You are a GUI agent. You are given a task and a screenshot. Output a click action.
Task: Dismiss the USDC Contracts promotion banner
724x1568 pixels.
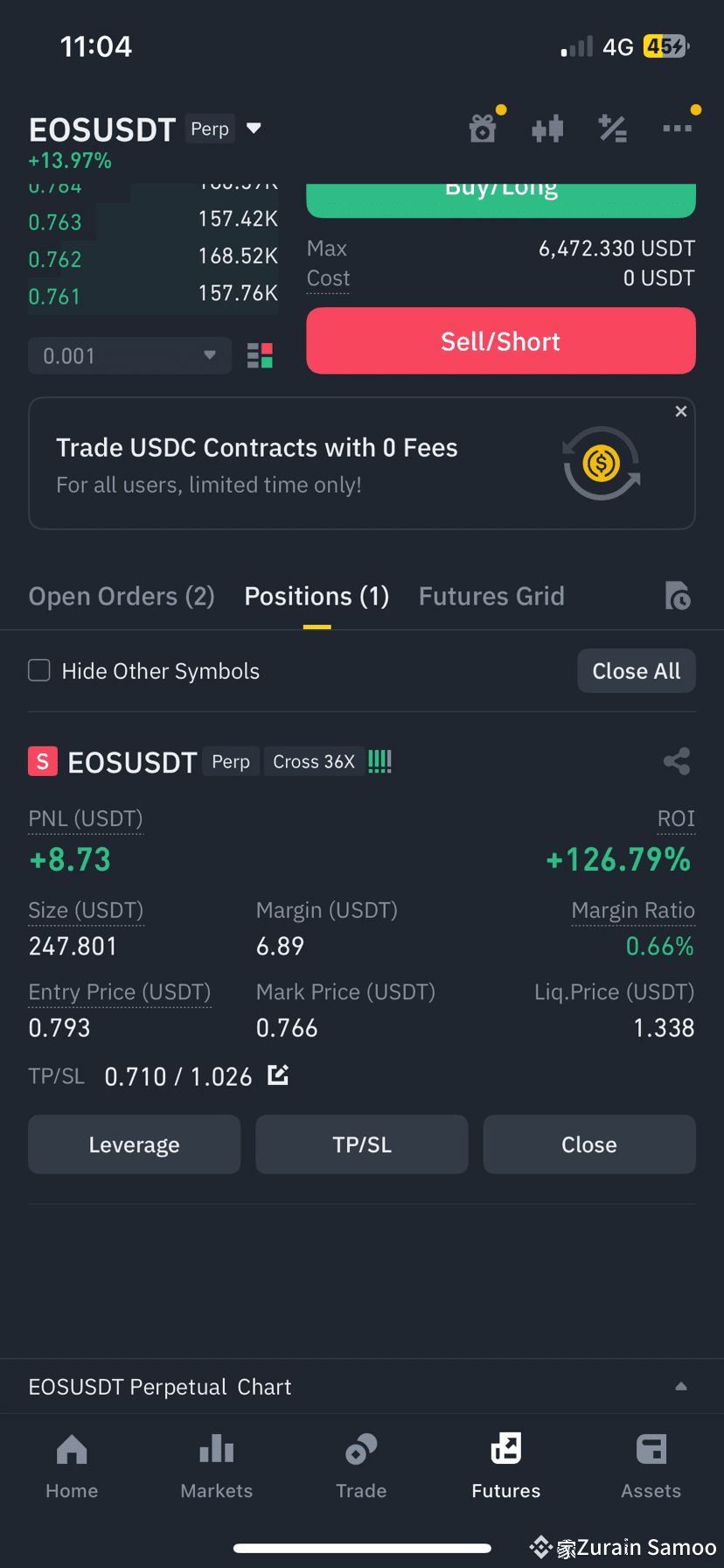click(681, 411)
